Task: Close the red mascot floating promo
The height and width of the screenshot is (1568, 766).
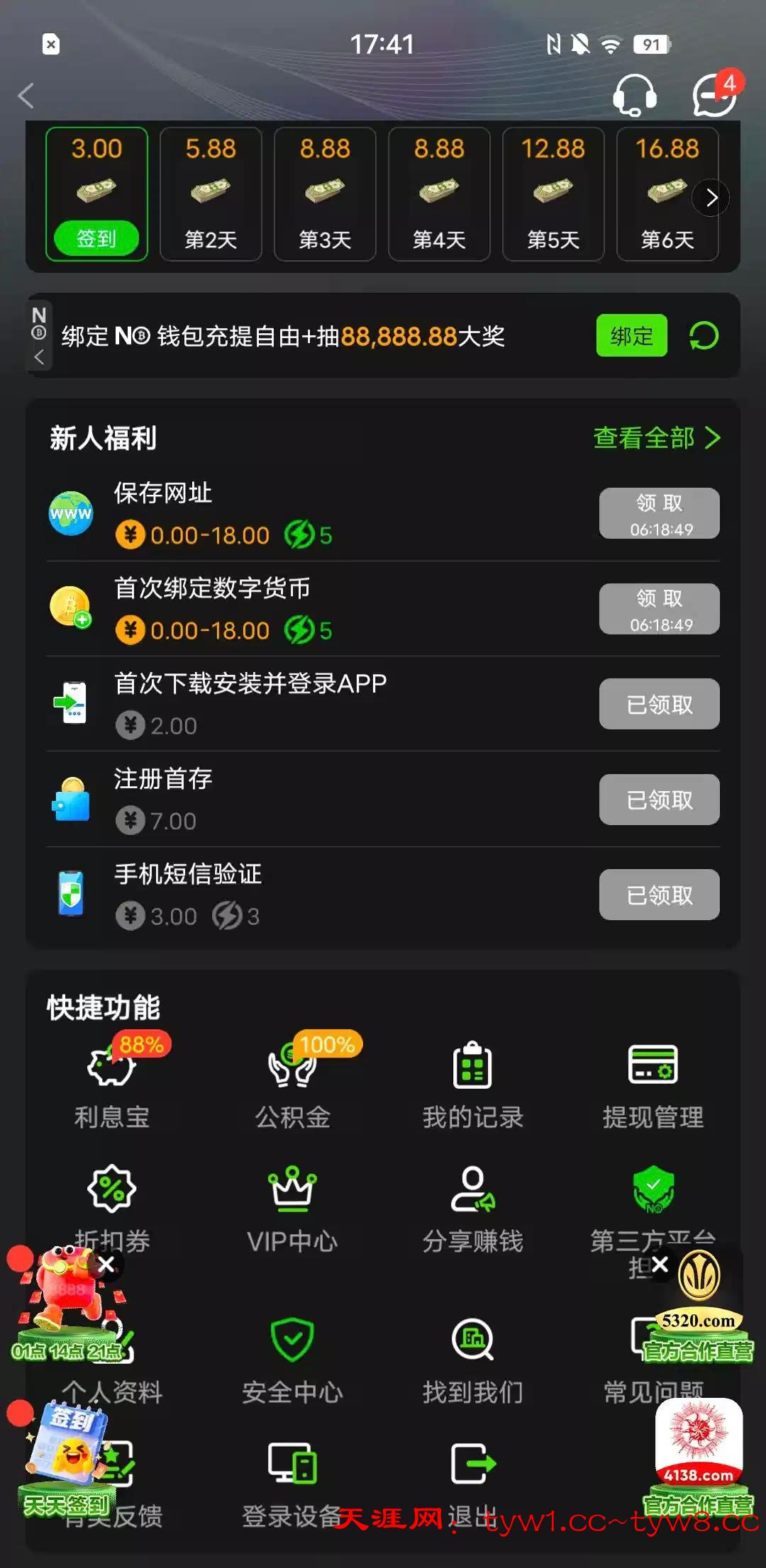Action: coord(106,1265)
